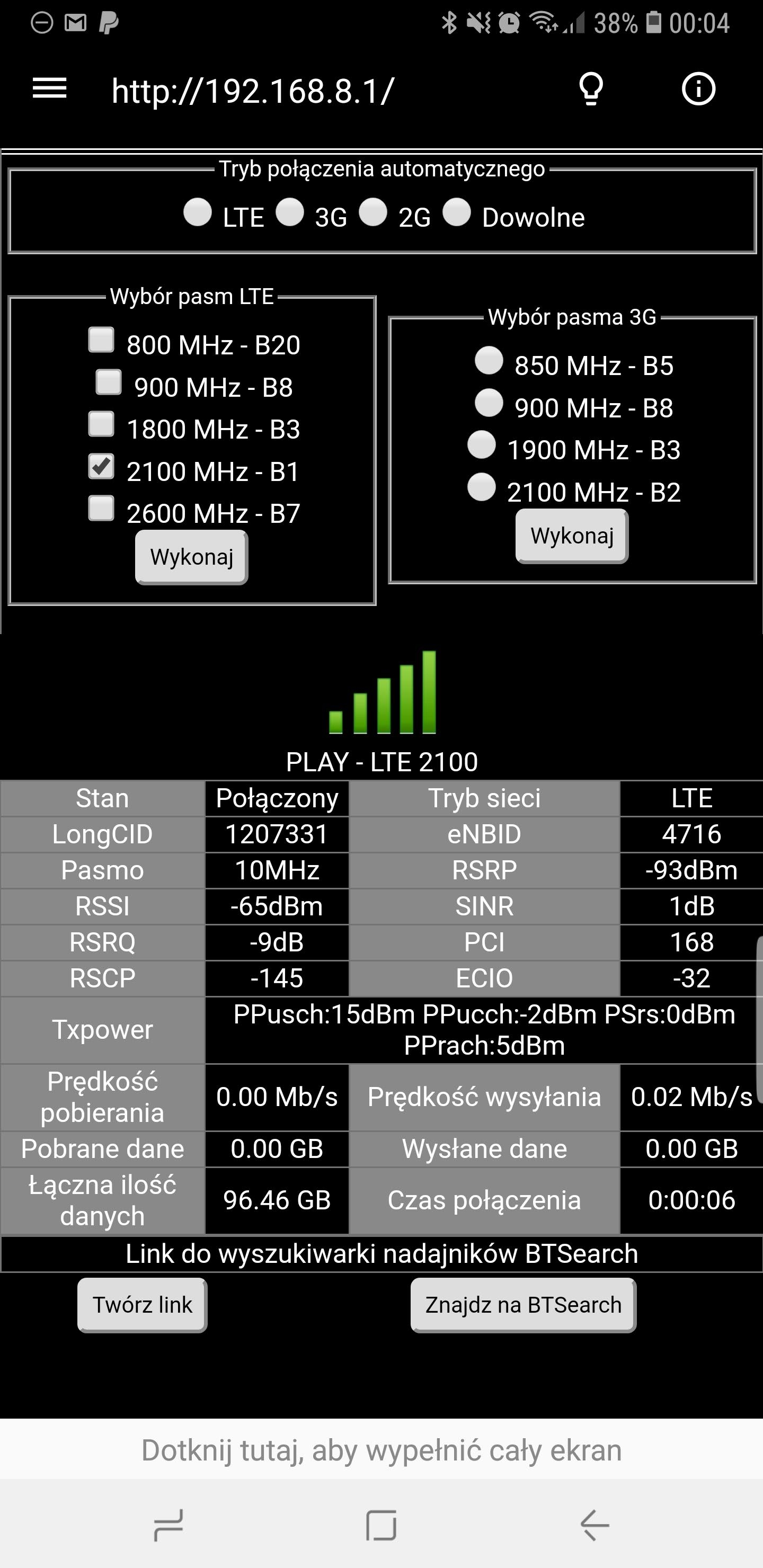Viewport: 763px width, 1568px height.
Task: Select the Dowolne connection mode
Action: 457,212
